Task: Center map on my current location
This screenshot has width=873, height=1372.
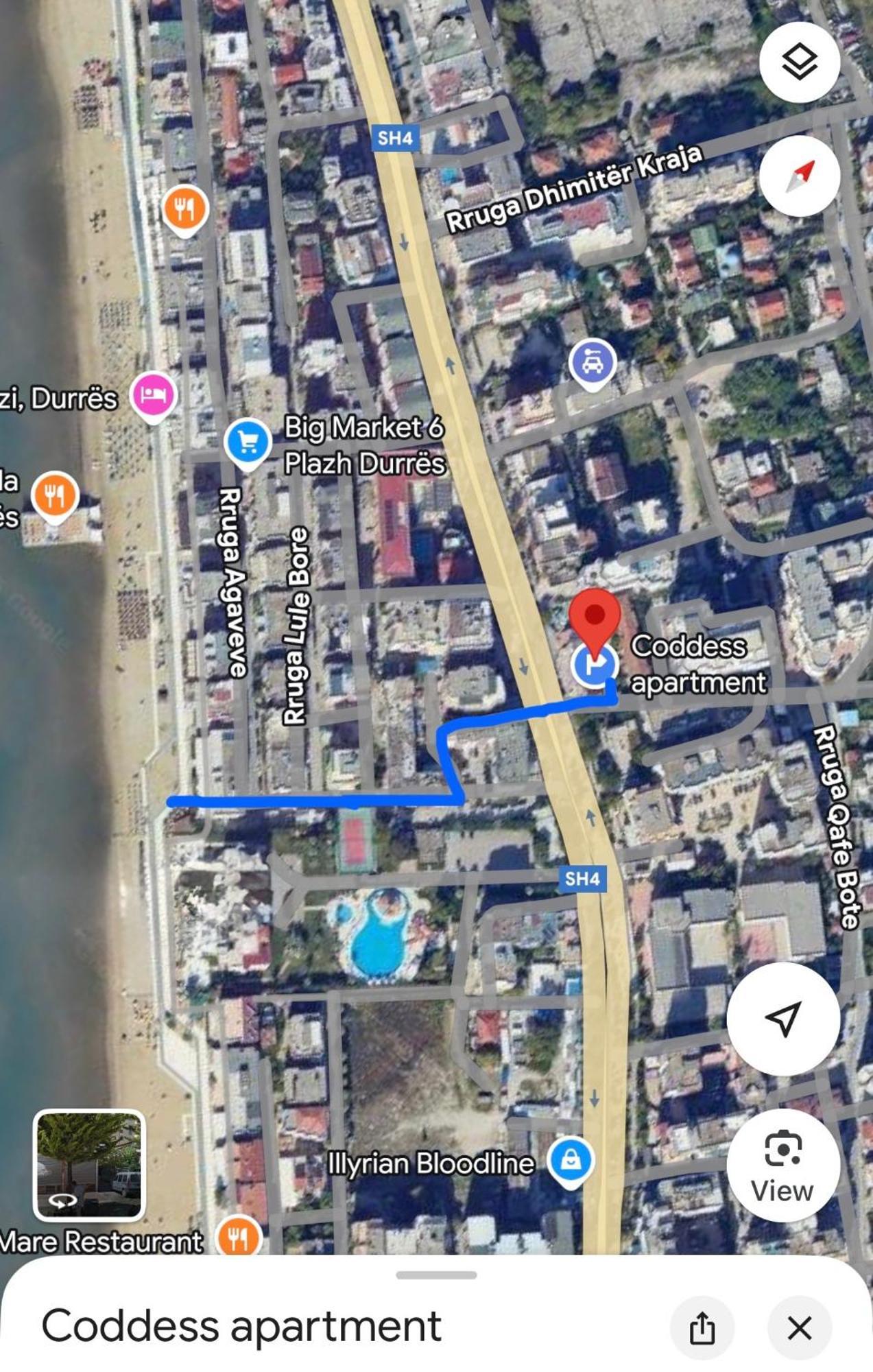Action: 783,1018
